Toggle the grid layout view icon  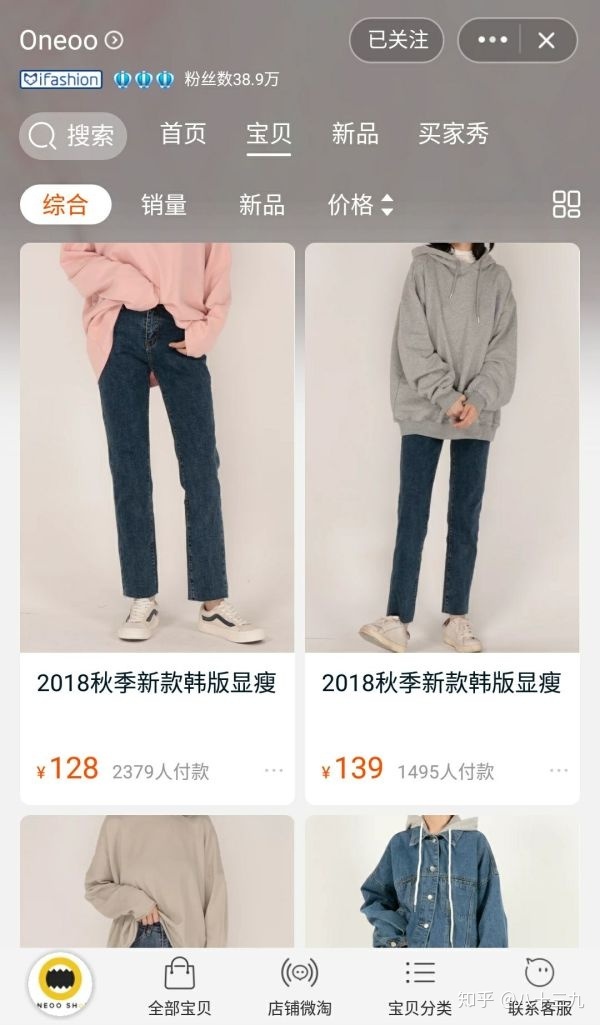click(566, 204)
